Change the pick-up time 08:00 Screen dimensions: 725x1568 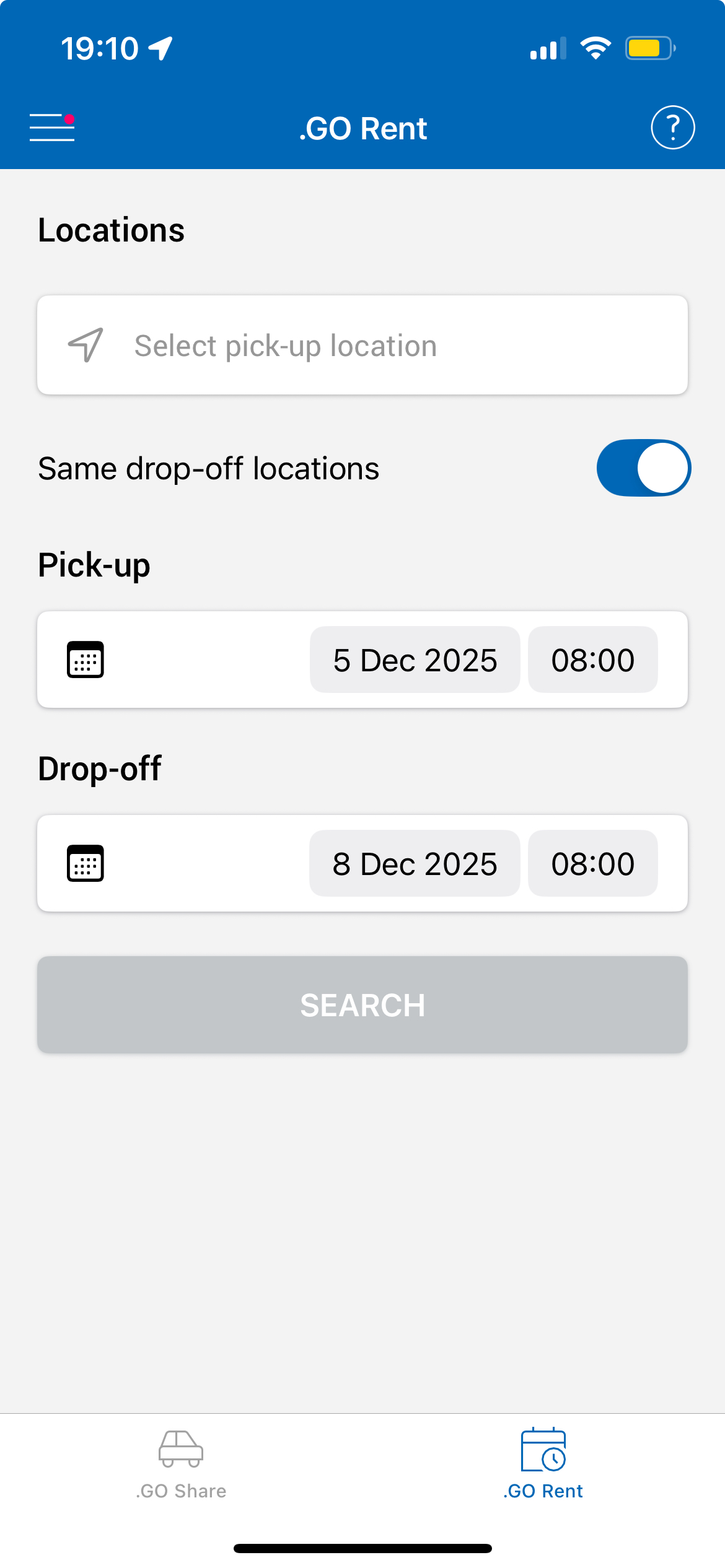tap(592, 660)
